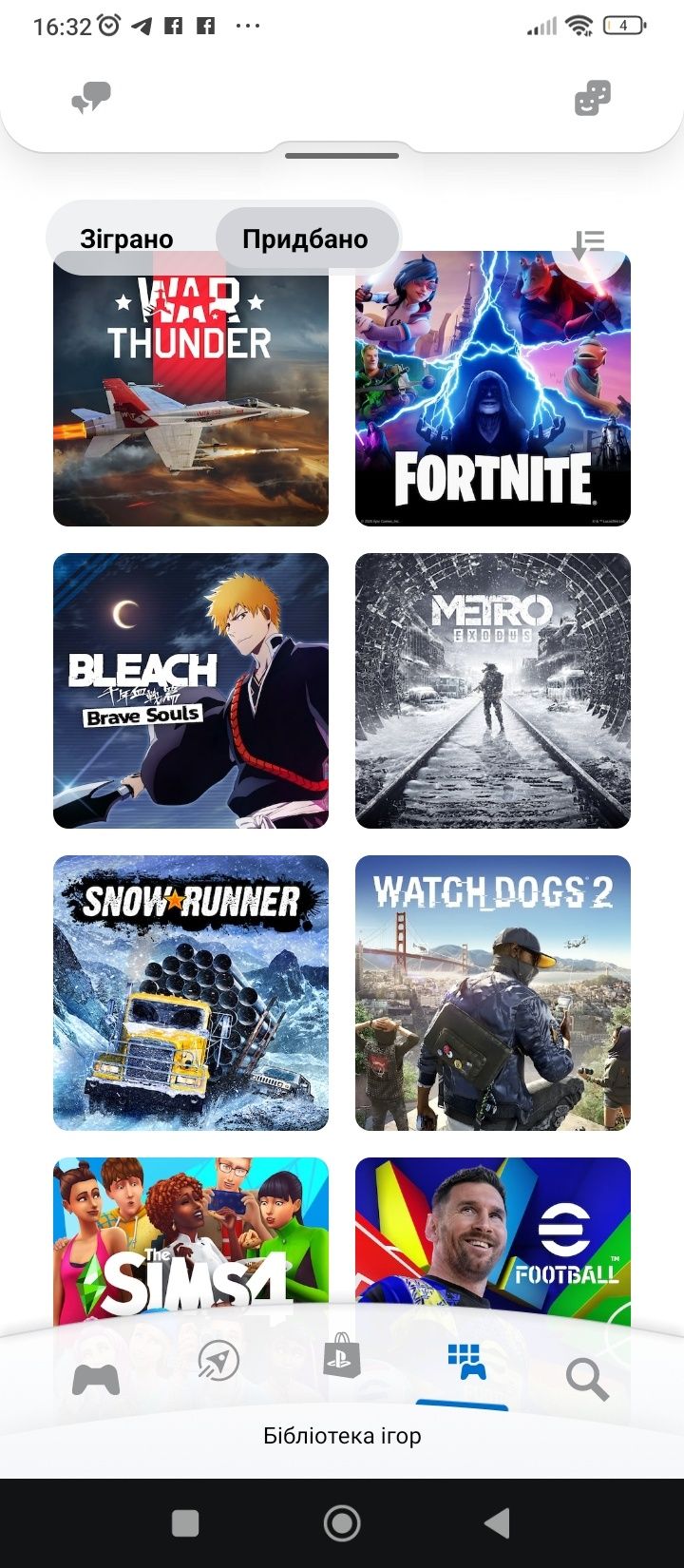Select the Придбано tab
This screenshot has height=1568, width=684.
(305, 239)
